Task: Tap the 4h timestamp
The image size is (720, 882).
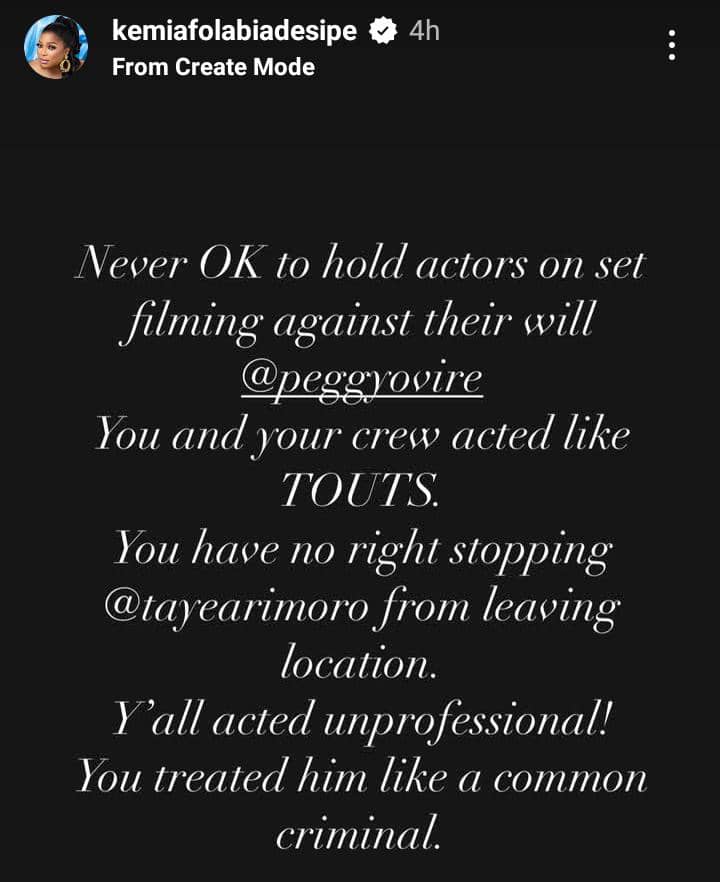Action: [423, 30]
